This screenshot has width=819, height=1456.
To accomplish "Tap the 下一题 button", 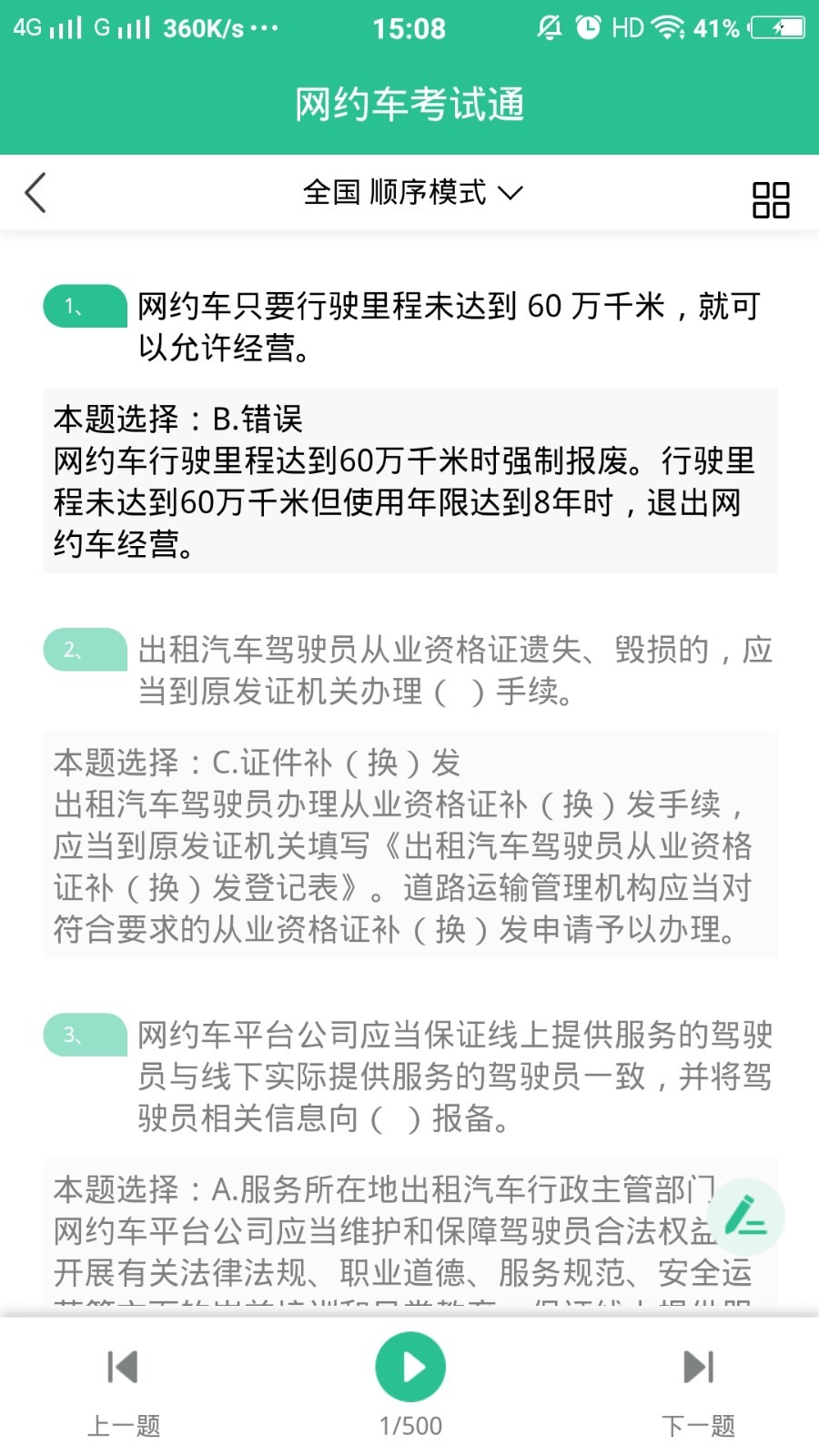I will point(697,1424).
